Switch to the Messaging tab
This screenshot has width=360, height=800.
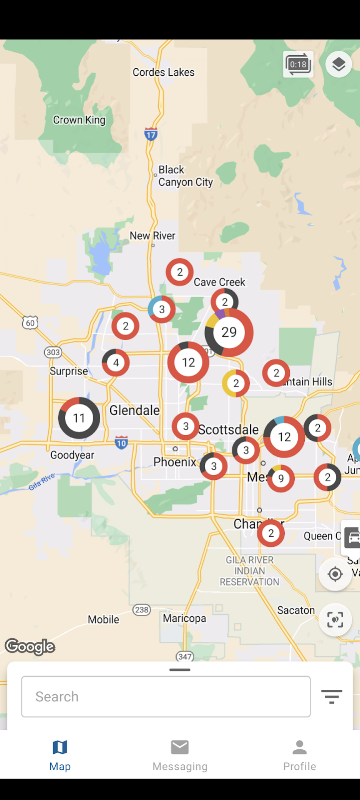click(x=180, y=755)
